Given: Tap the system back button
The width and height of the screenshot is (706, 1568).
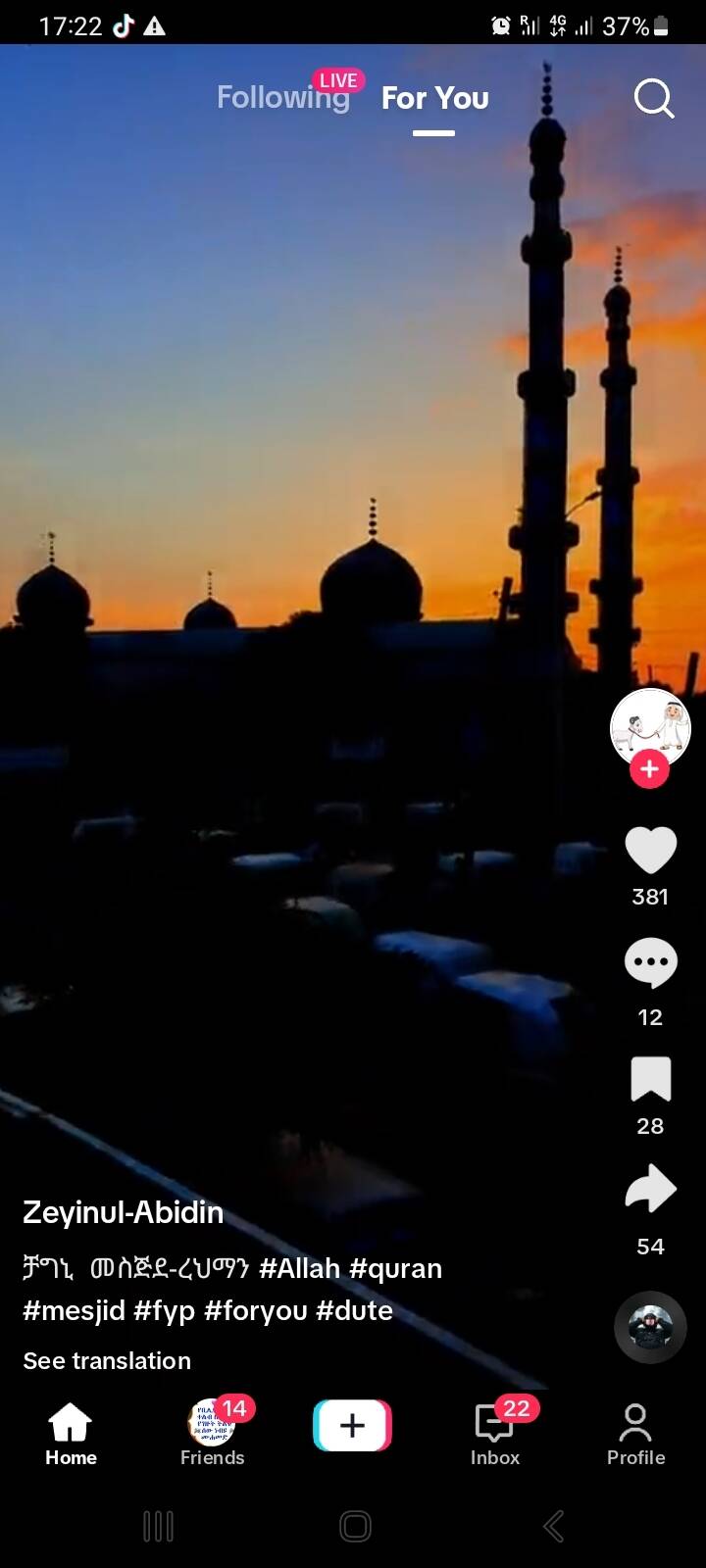Looking at the screenshot, I should pyautogui.click(x=553, y=1526).
